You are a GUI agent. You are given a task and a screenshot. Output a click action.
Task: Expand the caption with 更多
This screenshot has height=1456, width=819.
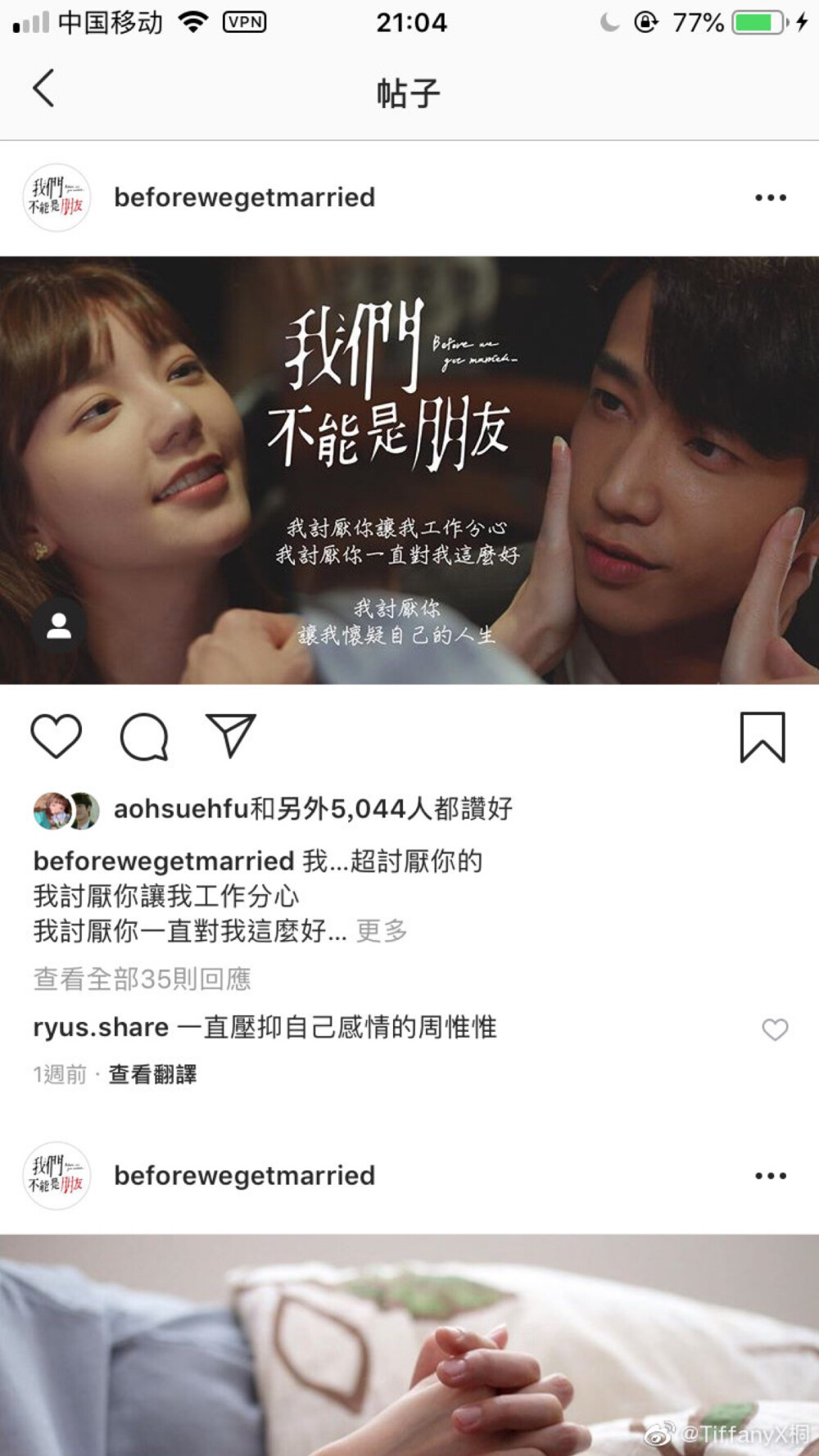point(382,931)
